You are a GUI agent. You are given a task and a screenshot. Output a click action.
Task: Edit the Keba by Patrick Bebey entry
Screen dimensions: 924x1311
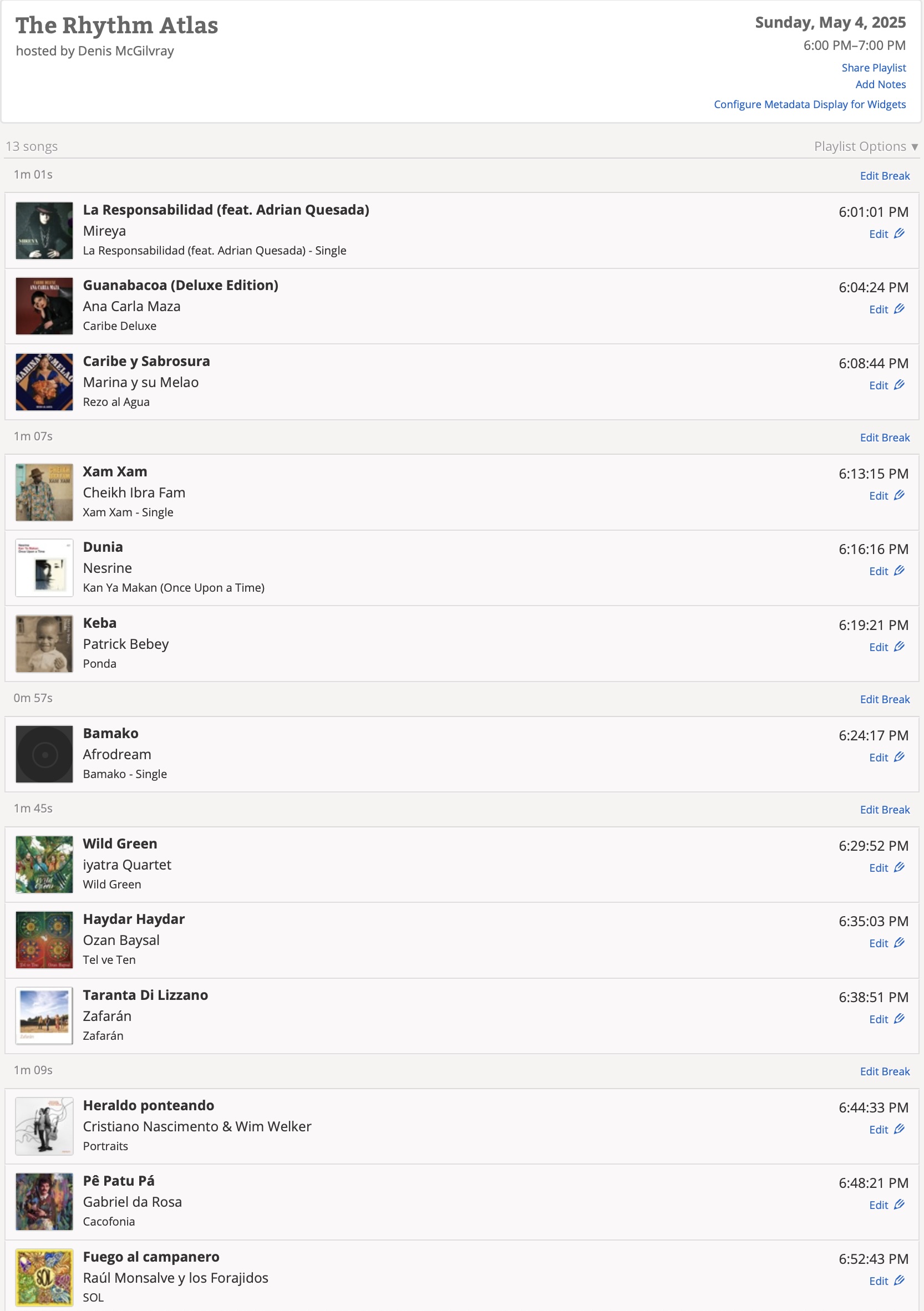point(886,647)
